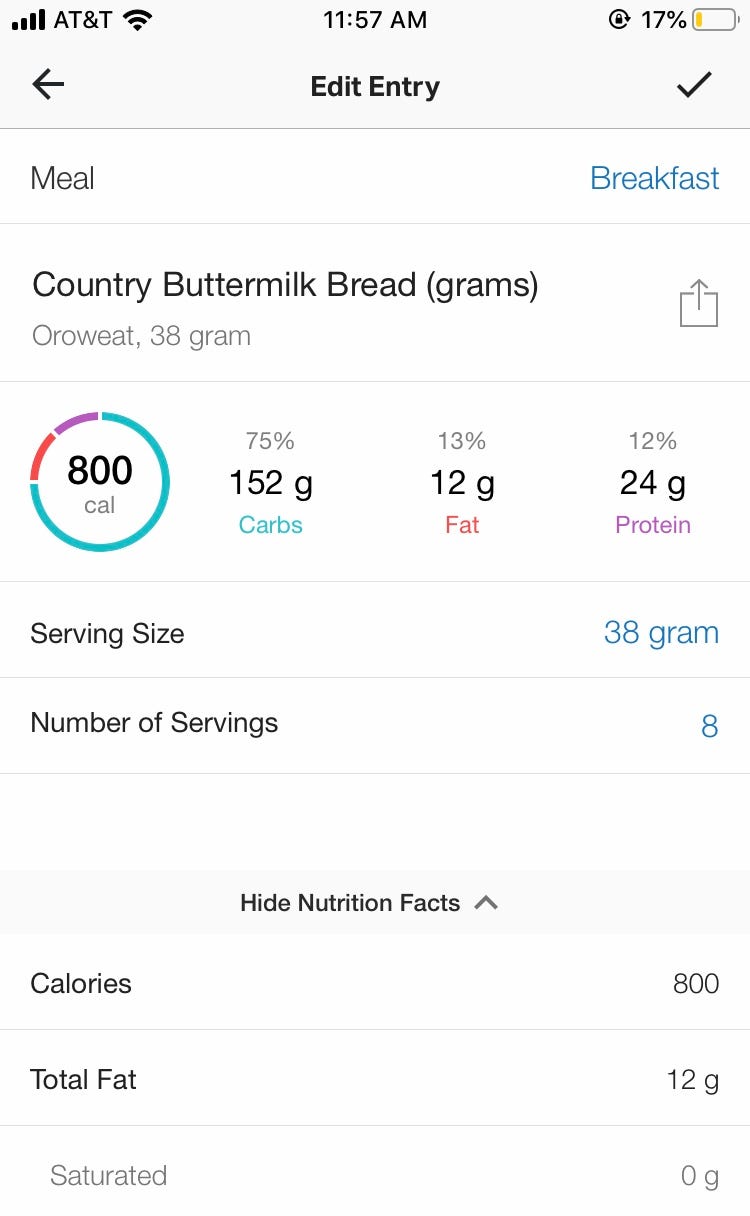This screenshot has height=1216, width=750.
Task: Change the number of servings
Action: (375, 725)
